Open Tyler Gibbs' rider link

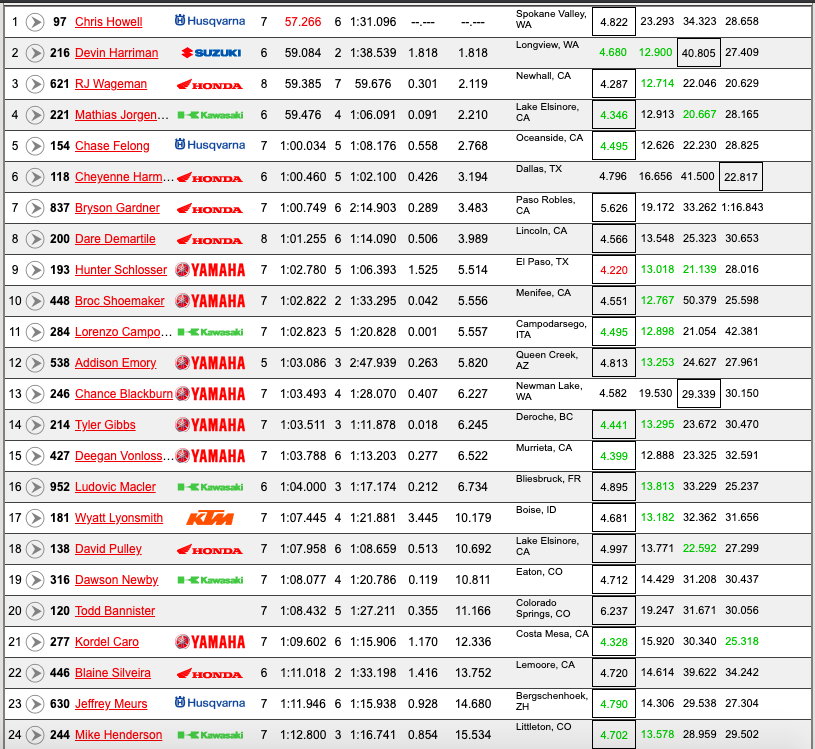click(104, 425)
